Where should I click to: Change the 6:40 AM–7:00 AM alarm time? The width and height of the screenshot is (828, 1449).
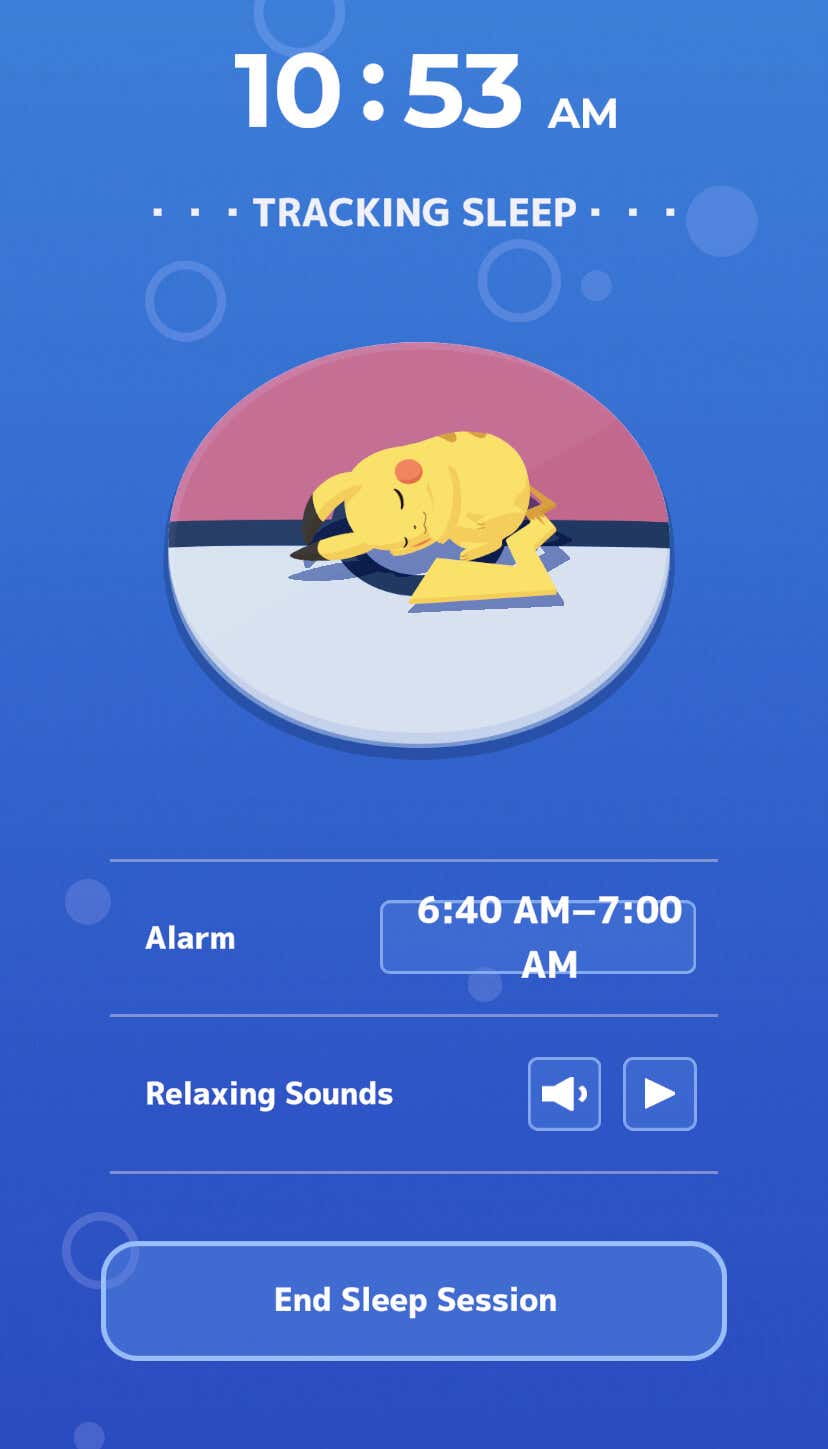click(537, 937)
